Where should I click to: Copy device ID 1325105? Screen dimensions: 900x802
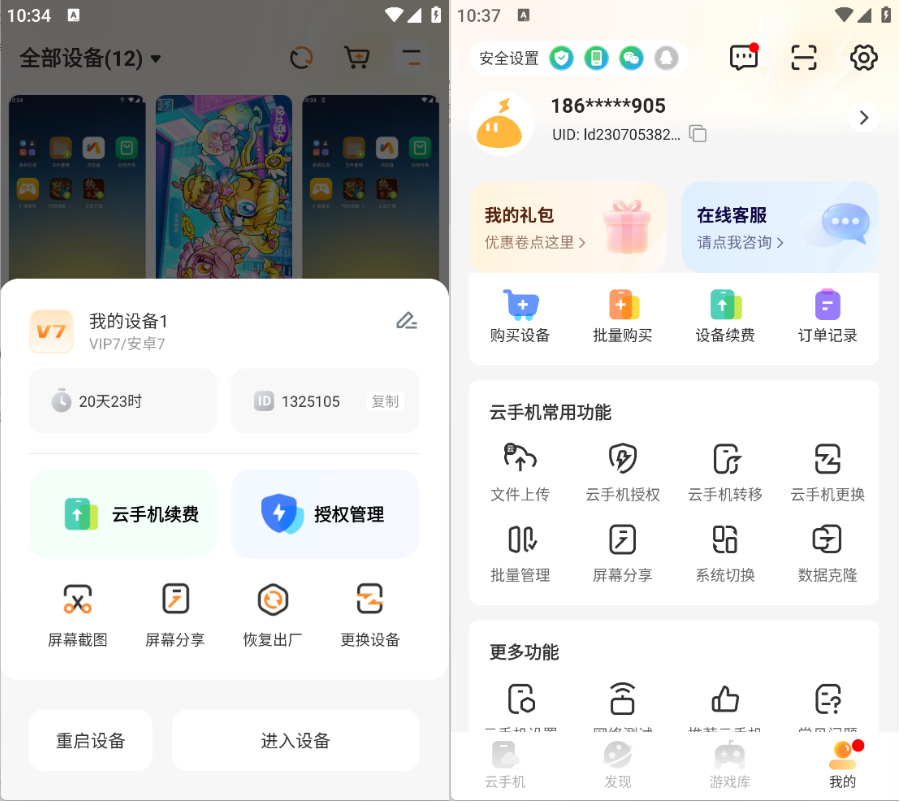click(385, 401)
